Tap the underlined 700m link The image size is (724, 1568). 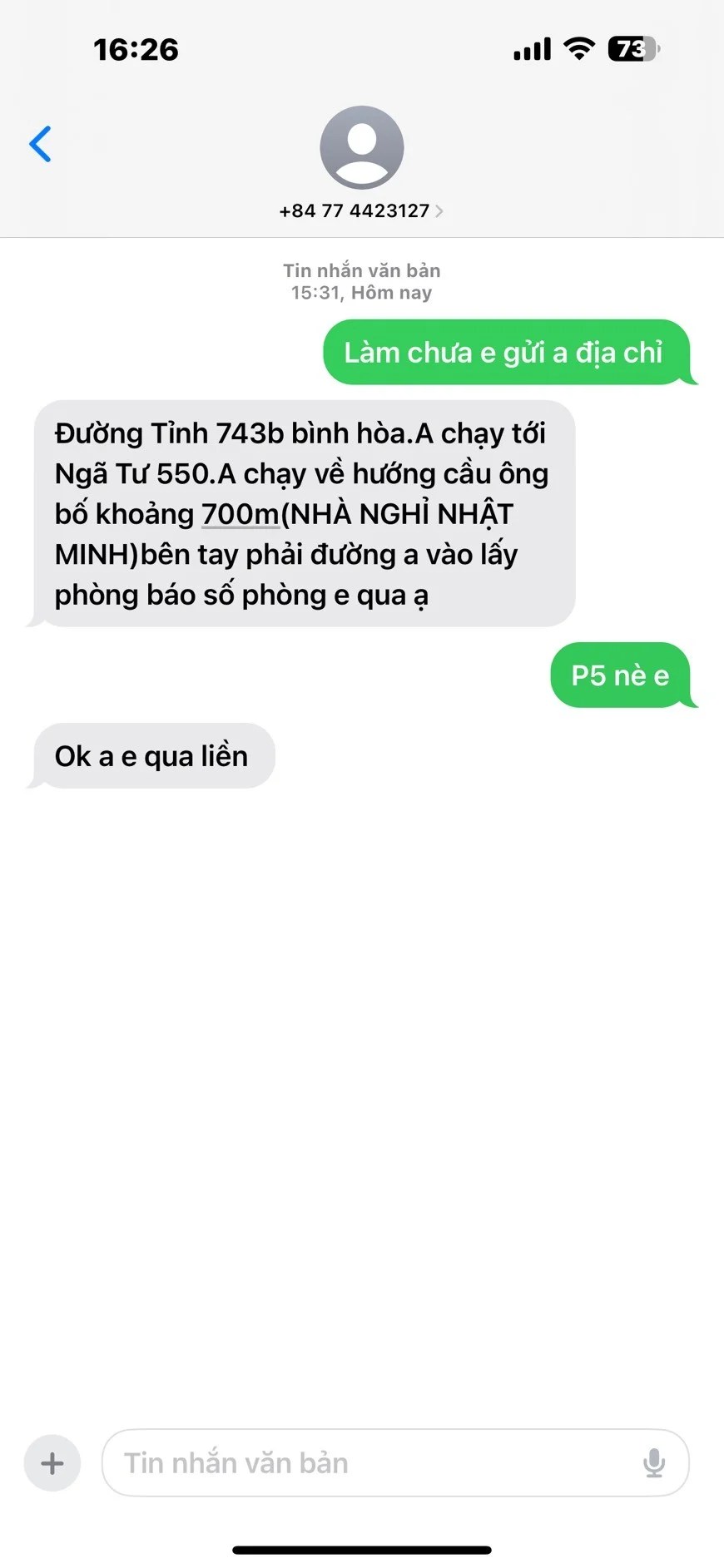tap(240, 514)
